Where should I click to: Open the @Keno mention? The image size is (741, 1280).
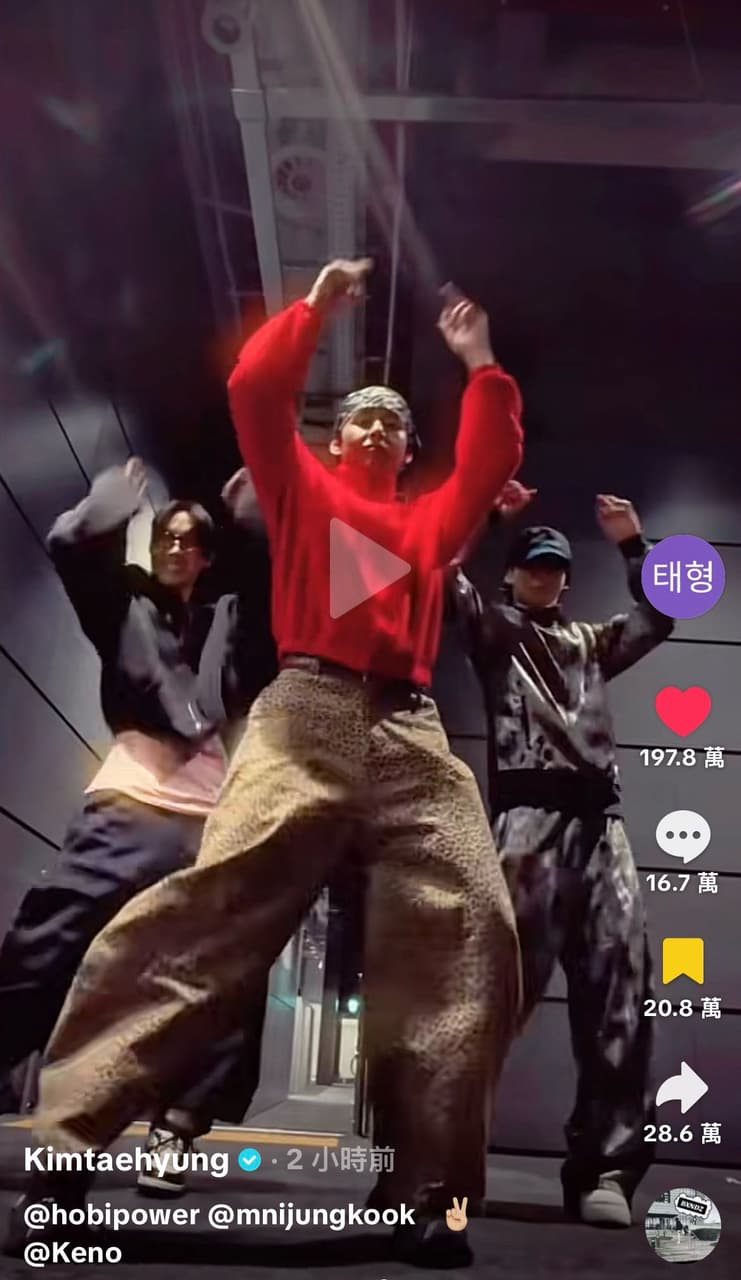tap(73, 1252)
